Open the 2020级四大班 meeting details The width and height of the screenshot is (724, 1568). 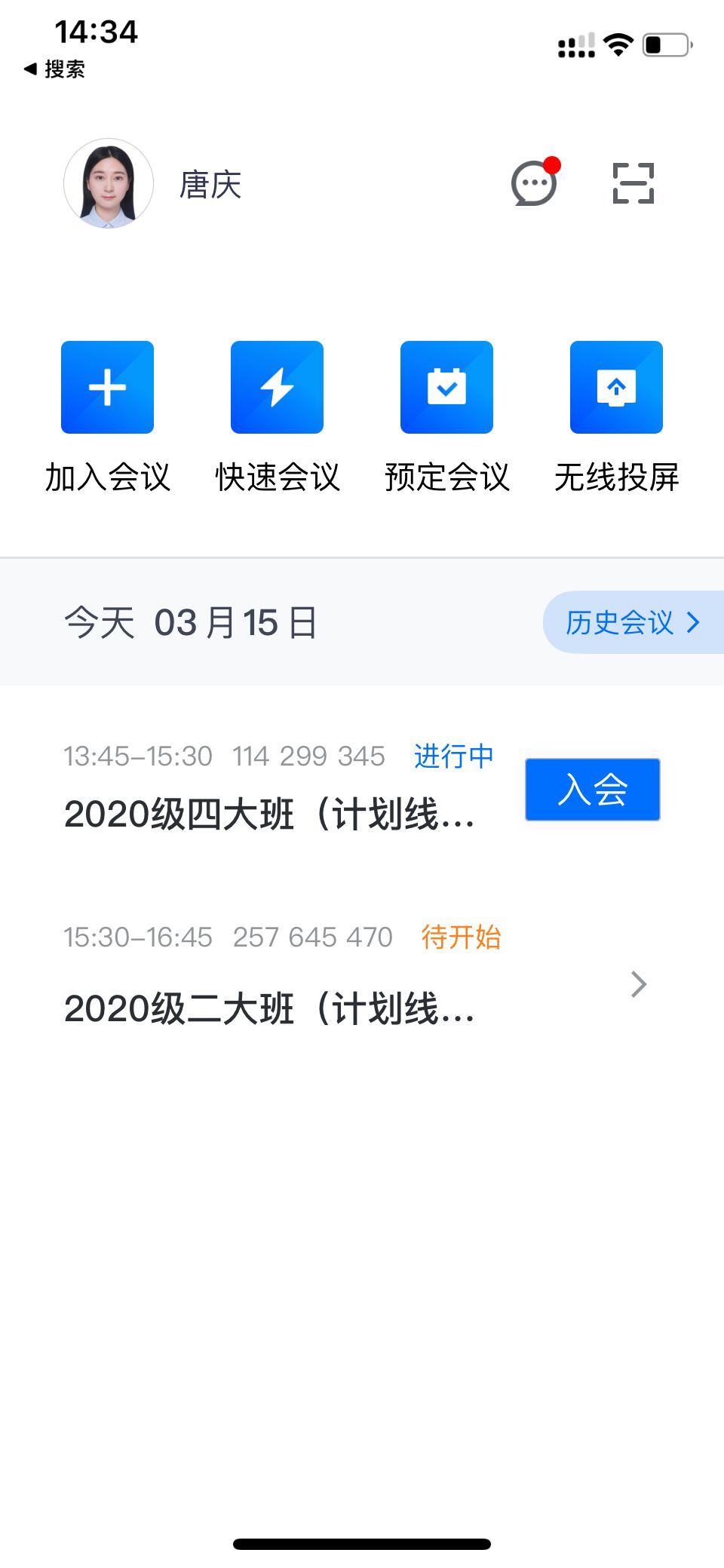tap(269, 815)
